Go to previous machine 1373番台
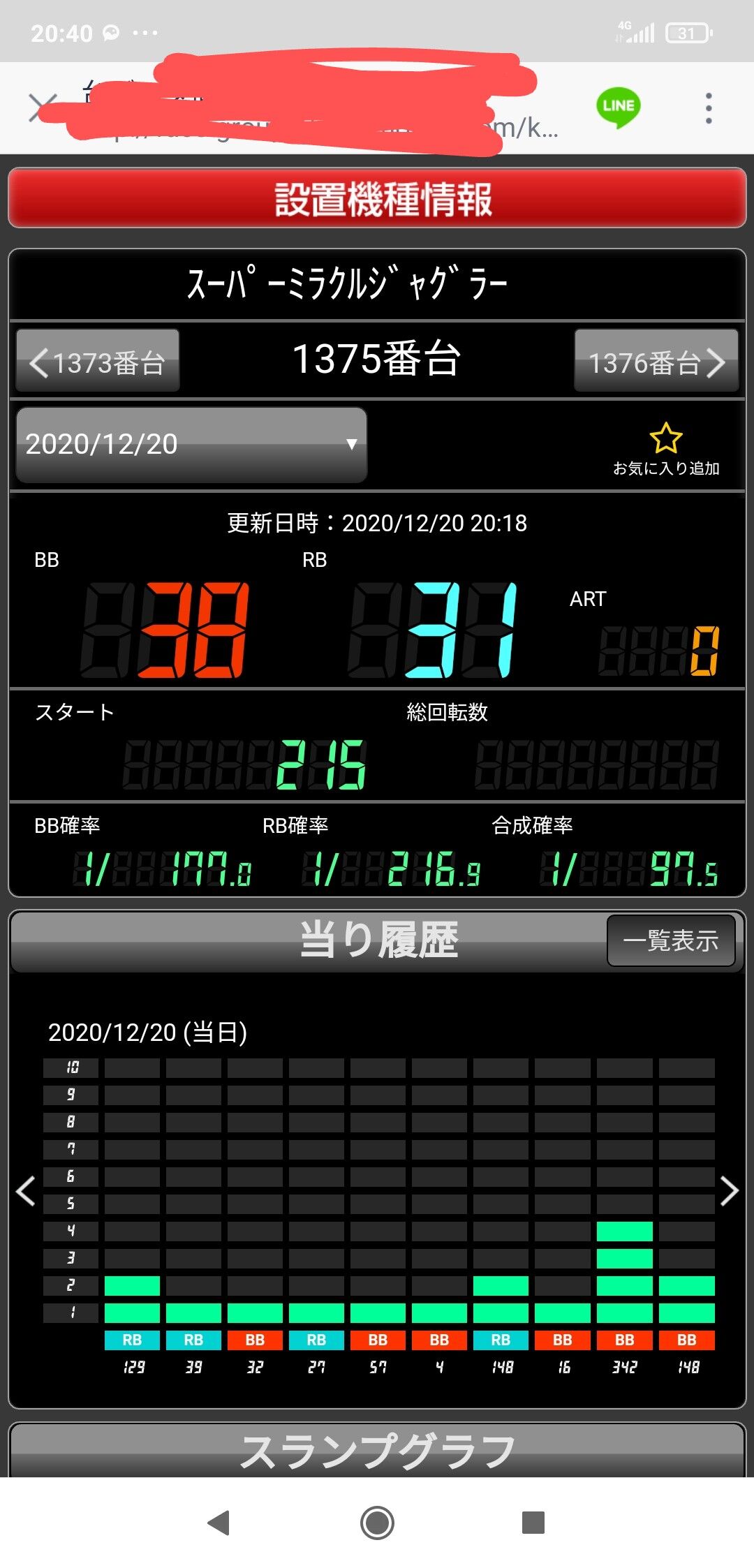This screenshot has width=754, height=1568. point(98,361)
